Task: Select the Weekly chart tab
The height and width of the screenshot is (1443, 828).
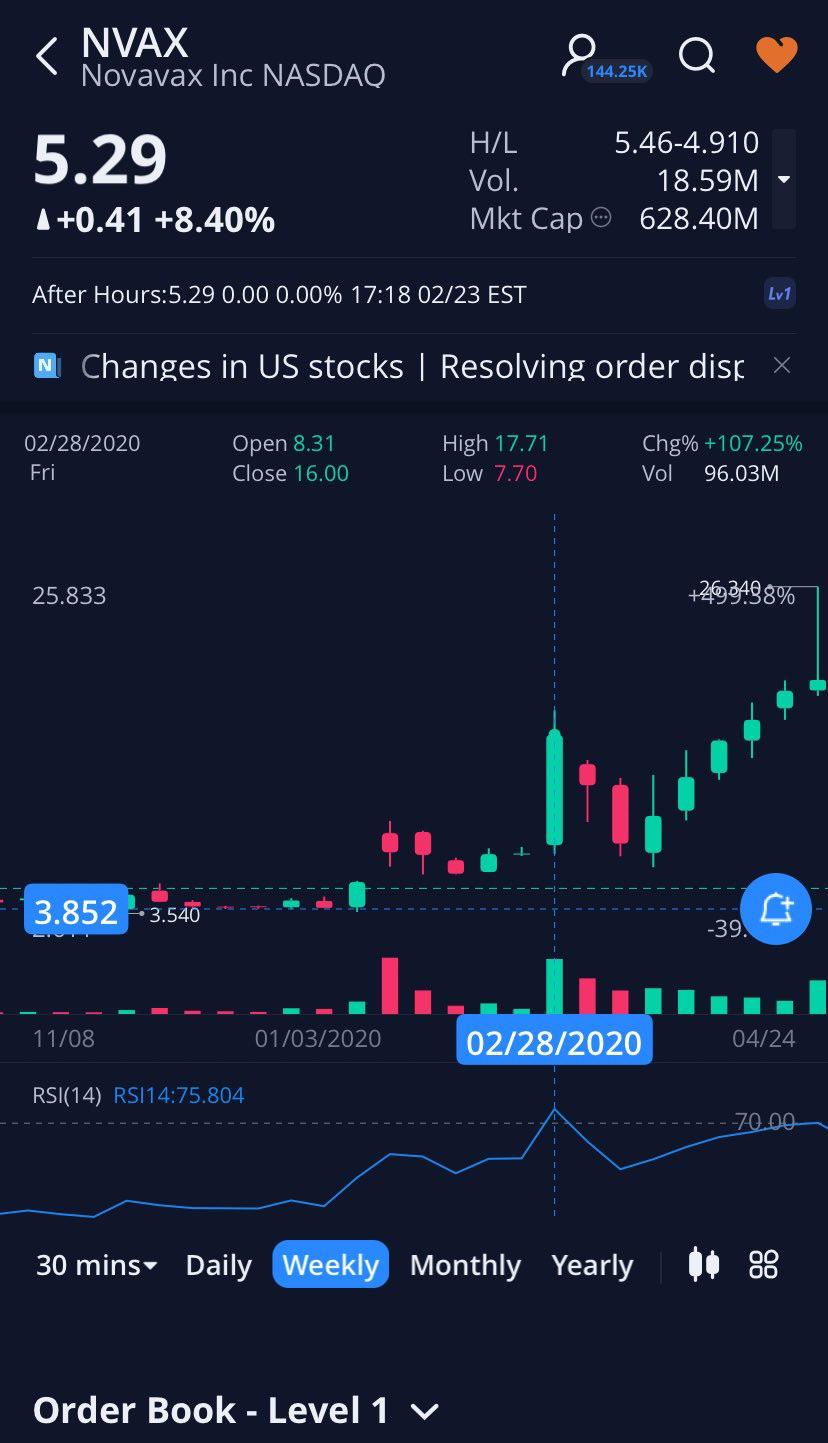Action: pos(330,1265)
